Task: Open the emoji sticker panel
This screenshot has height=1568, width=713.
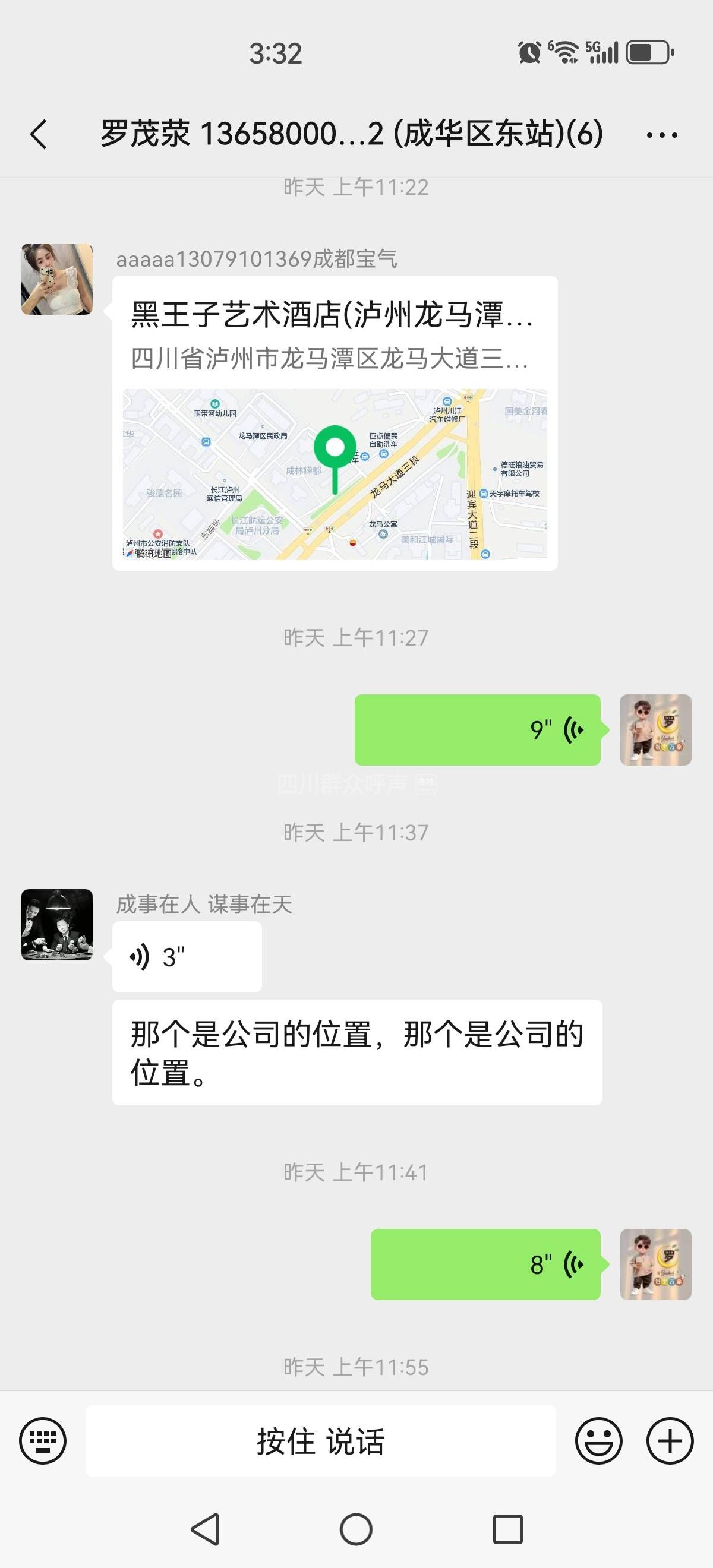Action: (598, 1441)
